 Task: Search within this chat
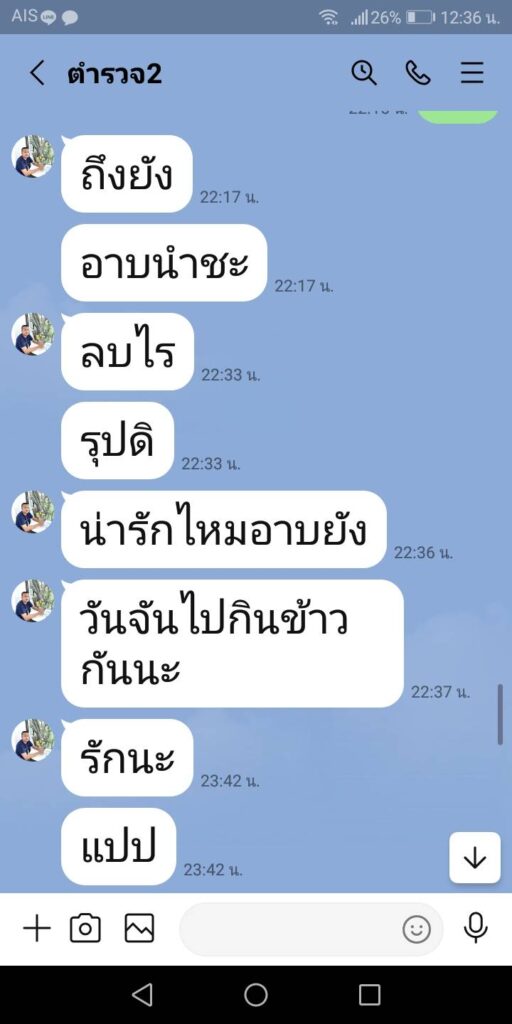coord(364,72)
